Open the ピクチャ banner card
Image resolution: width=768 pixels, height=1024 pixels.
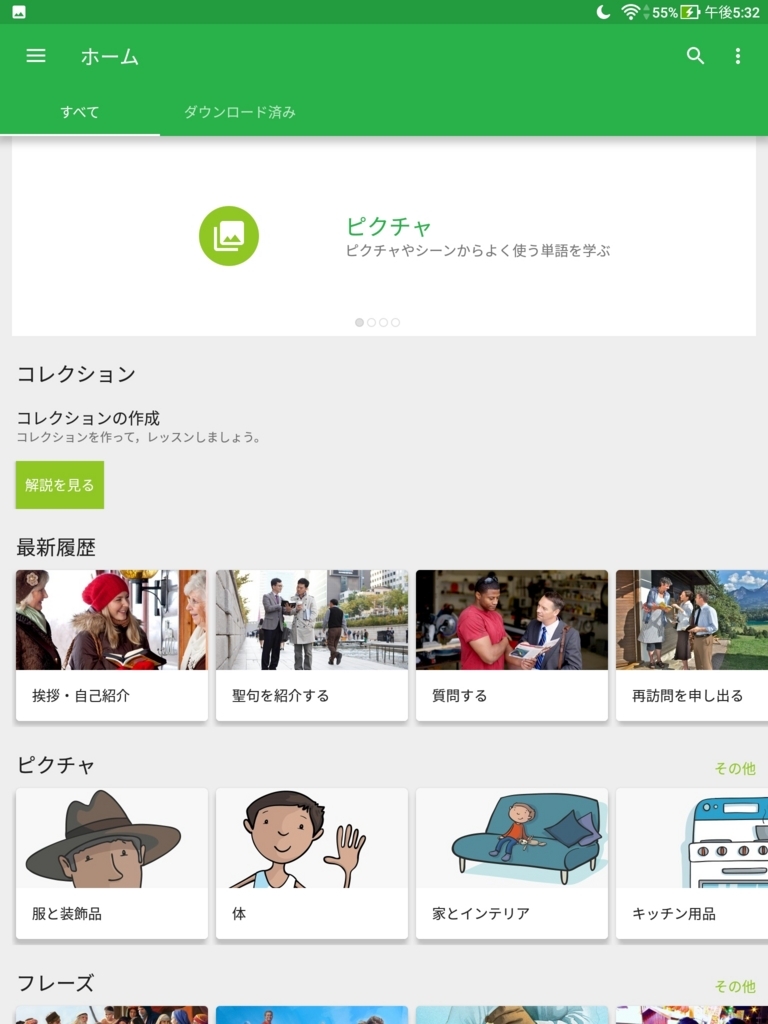click(x=384, y=236)
